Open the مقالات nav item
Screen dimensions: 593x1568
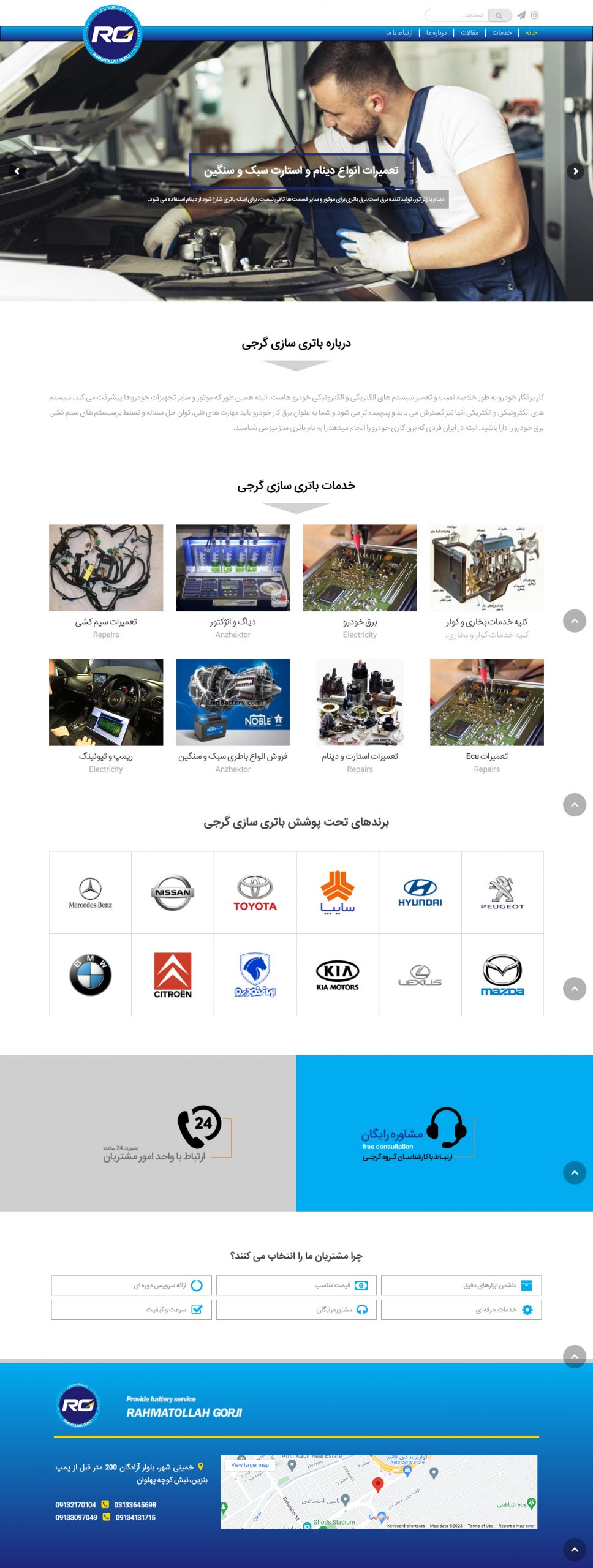point(469,32)
